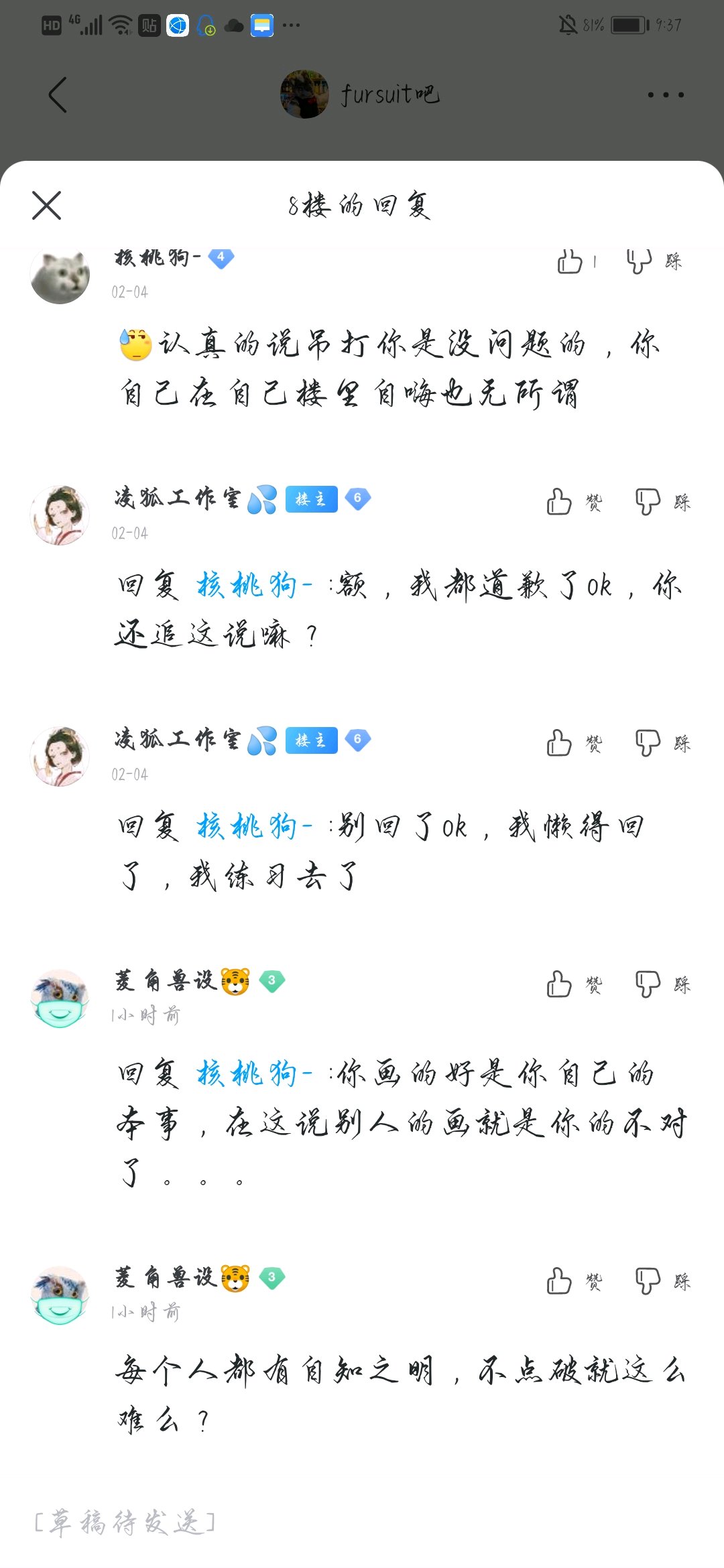724x1568 pixels.
Task: Open the three-dot overflow menu
Action: [x=665, y=94]
